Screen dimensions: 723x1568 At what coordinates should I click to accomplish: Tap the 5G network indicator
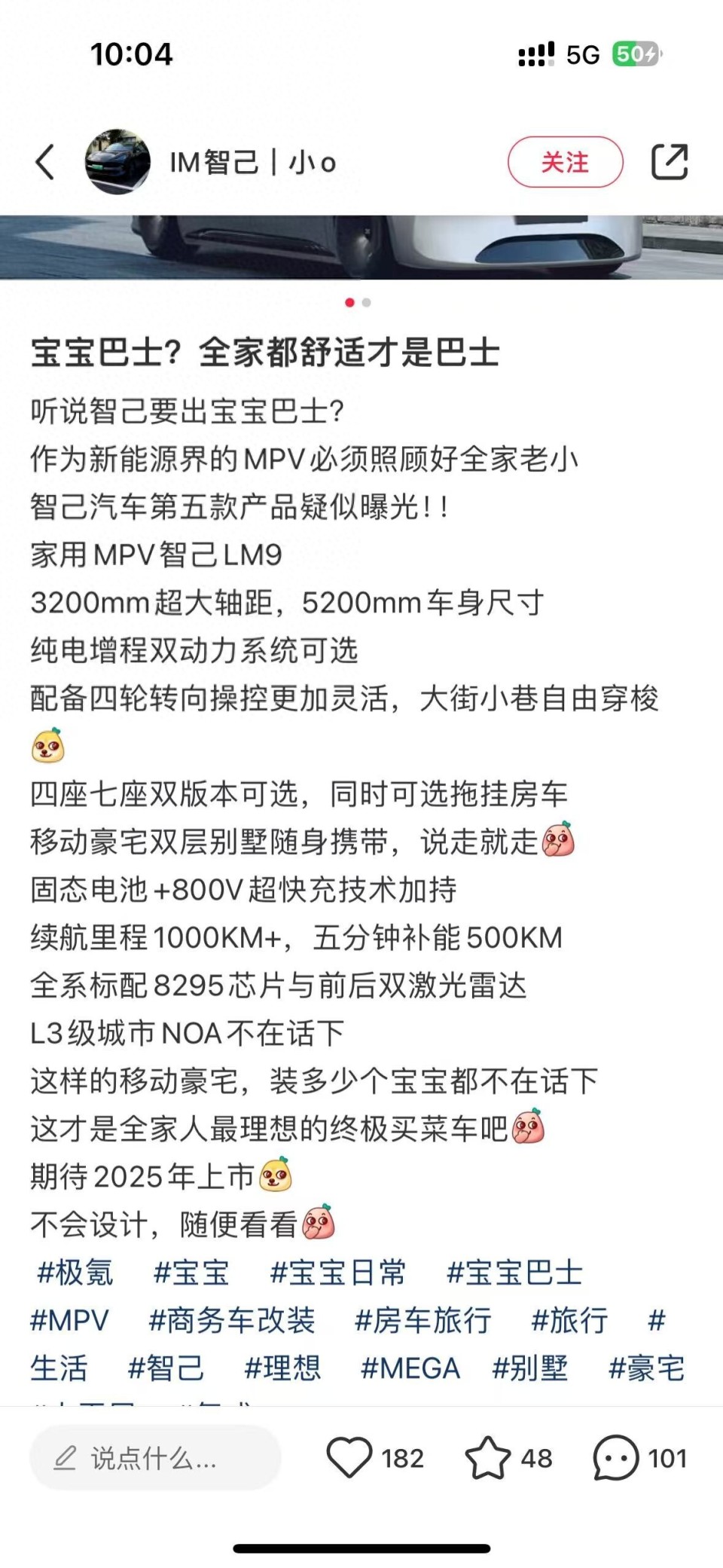coord(584,51)
